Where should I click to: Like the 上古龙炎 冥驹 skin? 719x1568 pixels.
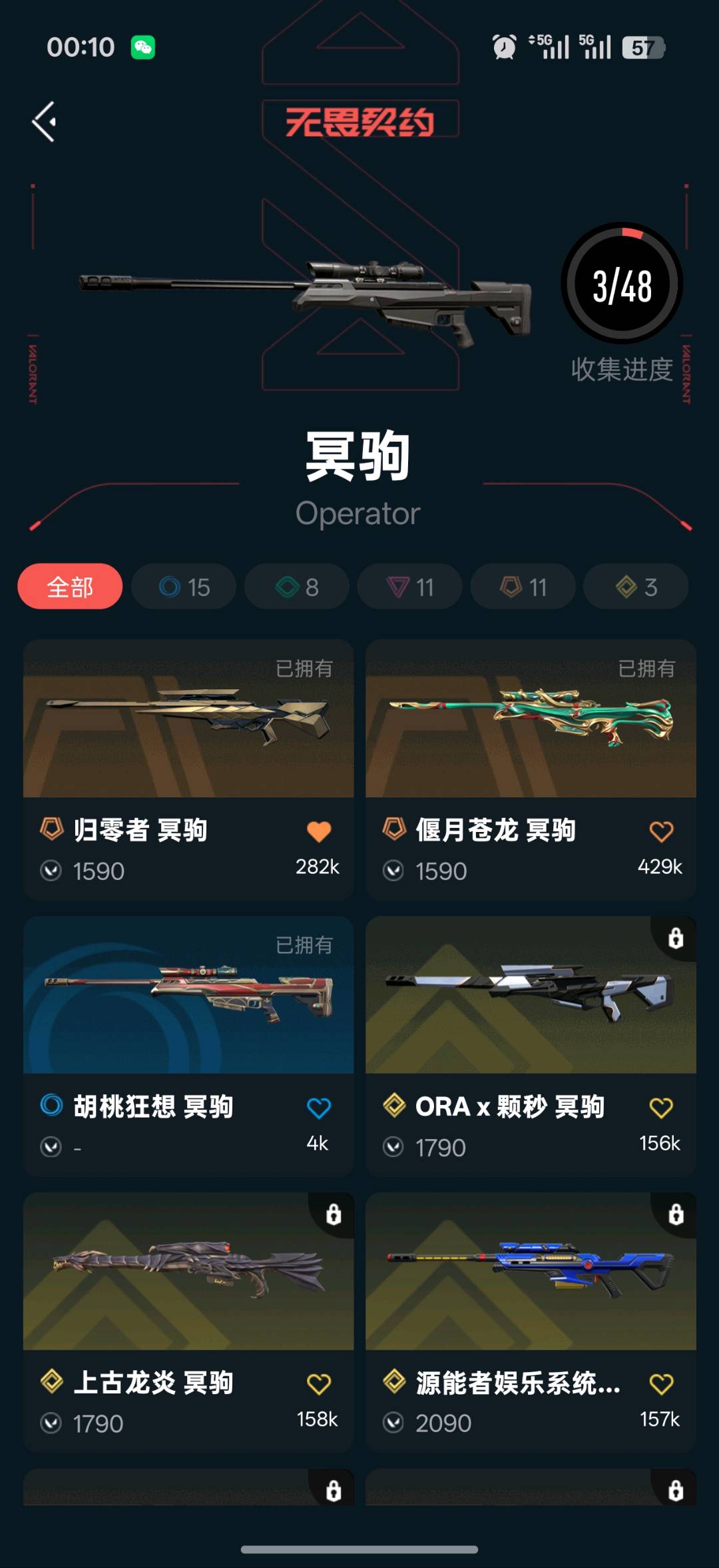[319, 1384]
